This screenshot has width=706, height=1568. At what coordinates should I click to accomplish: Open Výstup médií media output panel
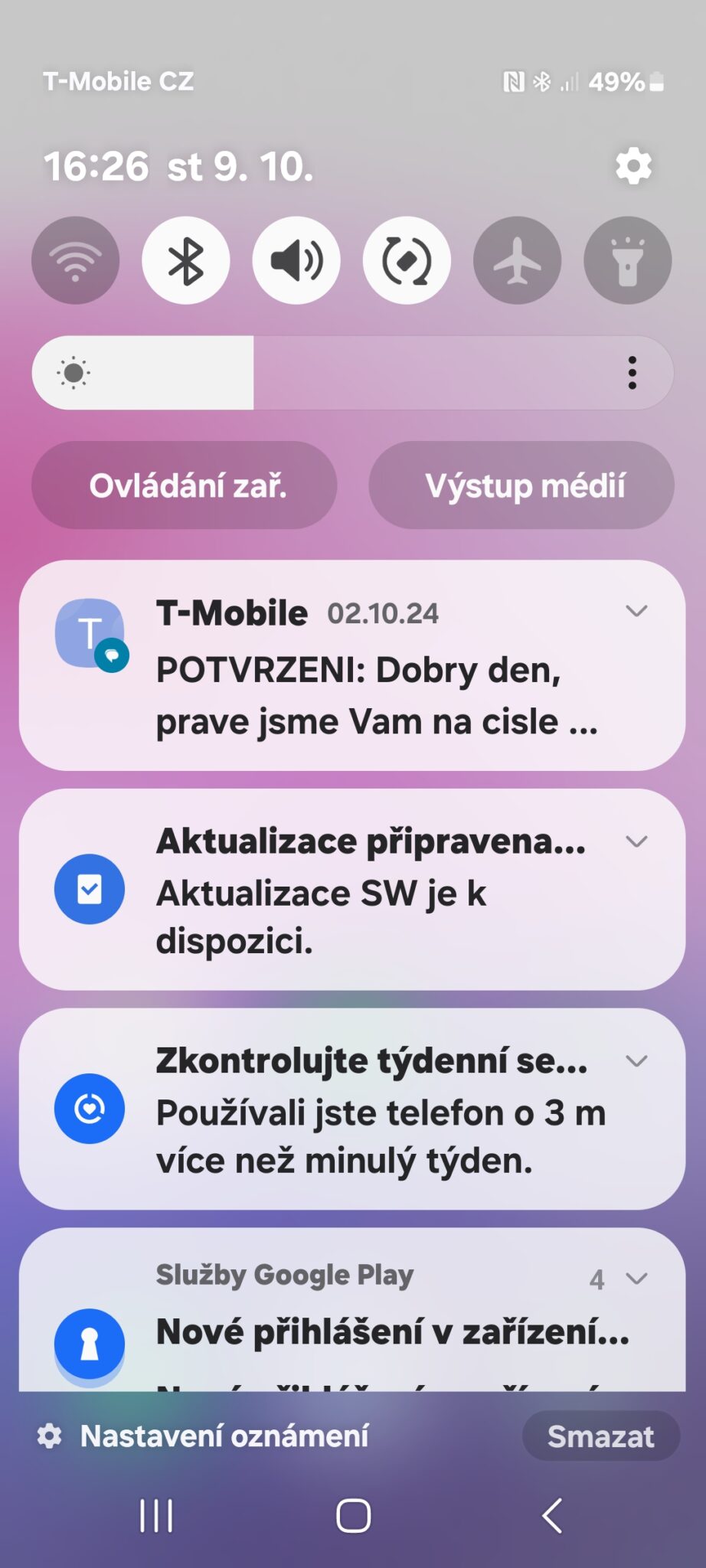point(521,485)
